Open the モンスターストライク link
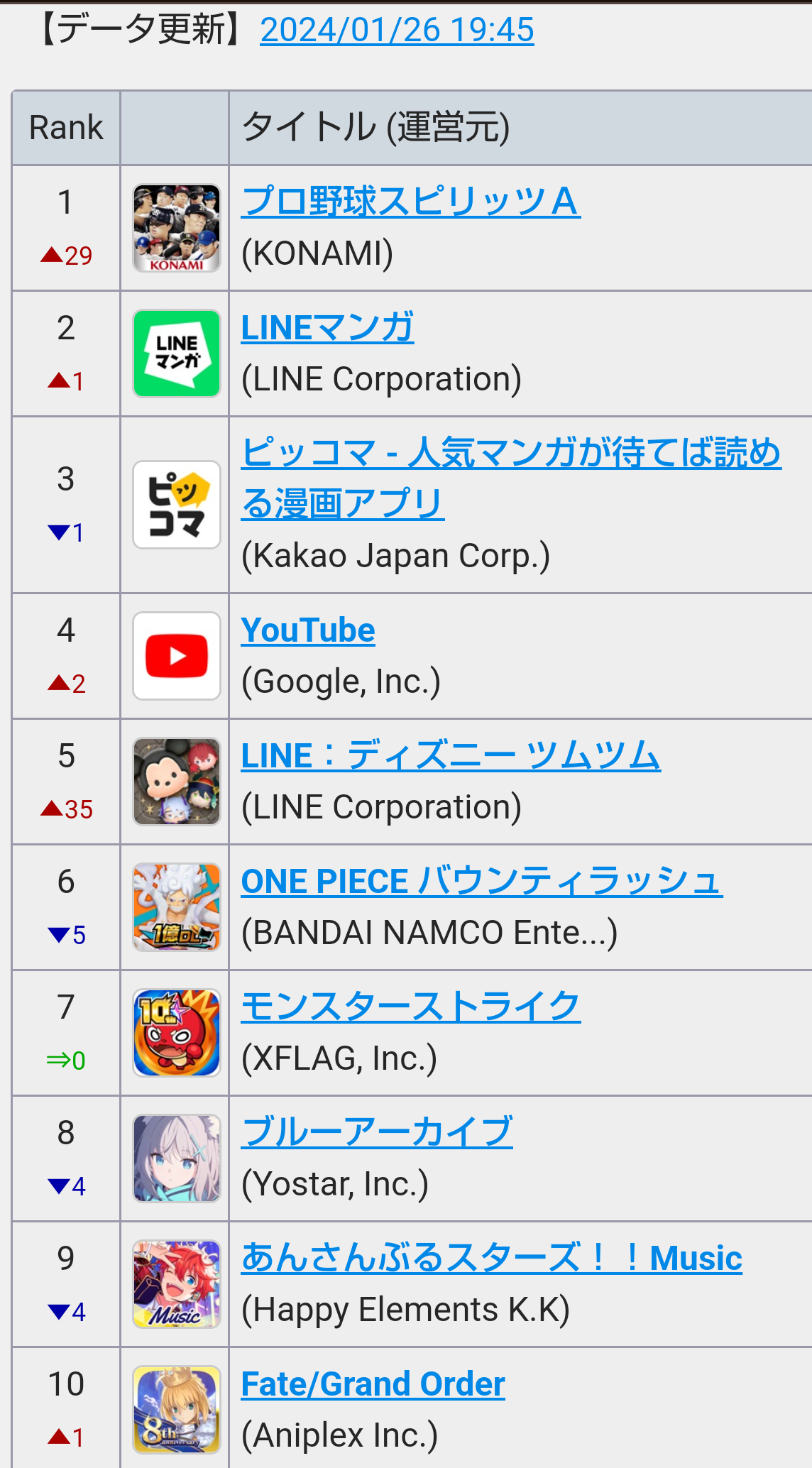The height and width of the screenshot is (1468, 812). pyautogui.click(x=411, y=1007)
